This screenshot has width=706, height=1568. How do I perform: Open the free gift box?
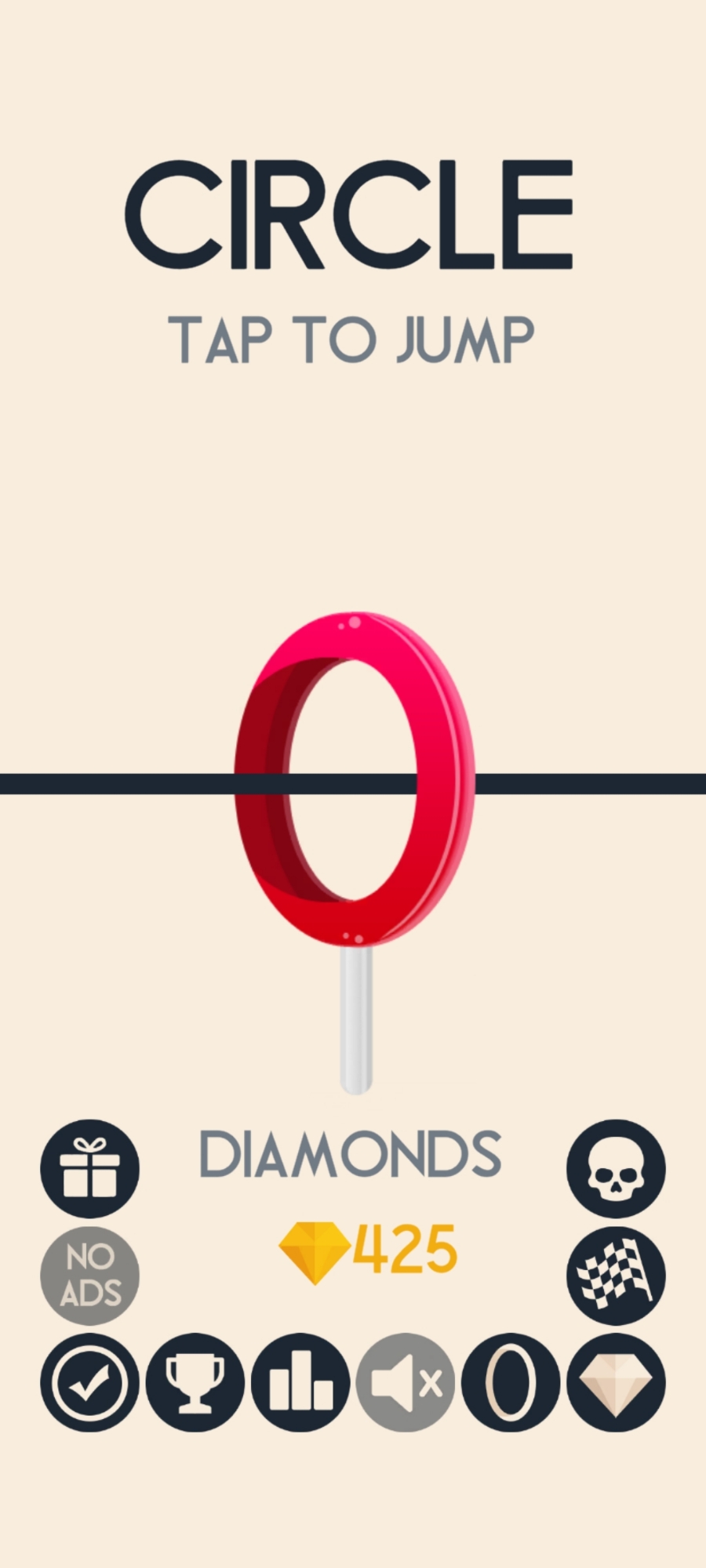pos(89,1168)
